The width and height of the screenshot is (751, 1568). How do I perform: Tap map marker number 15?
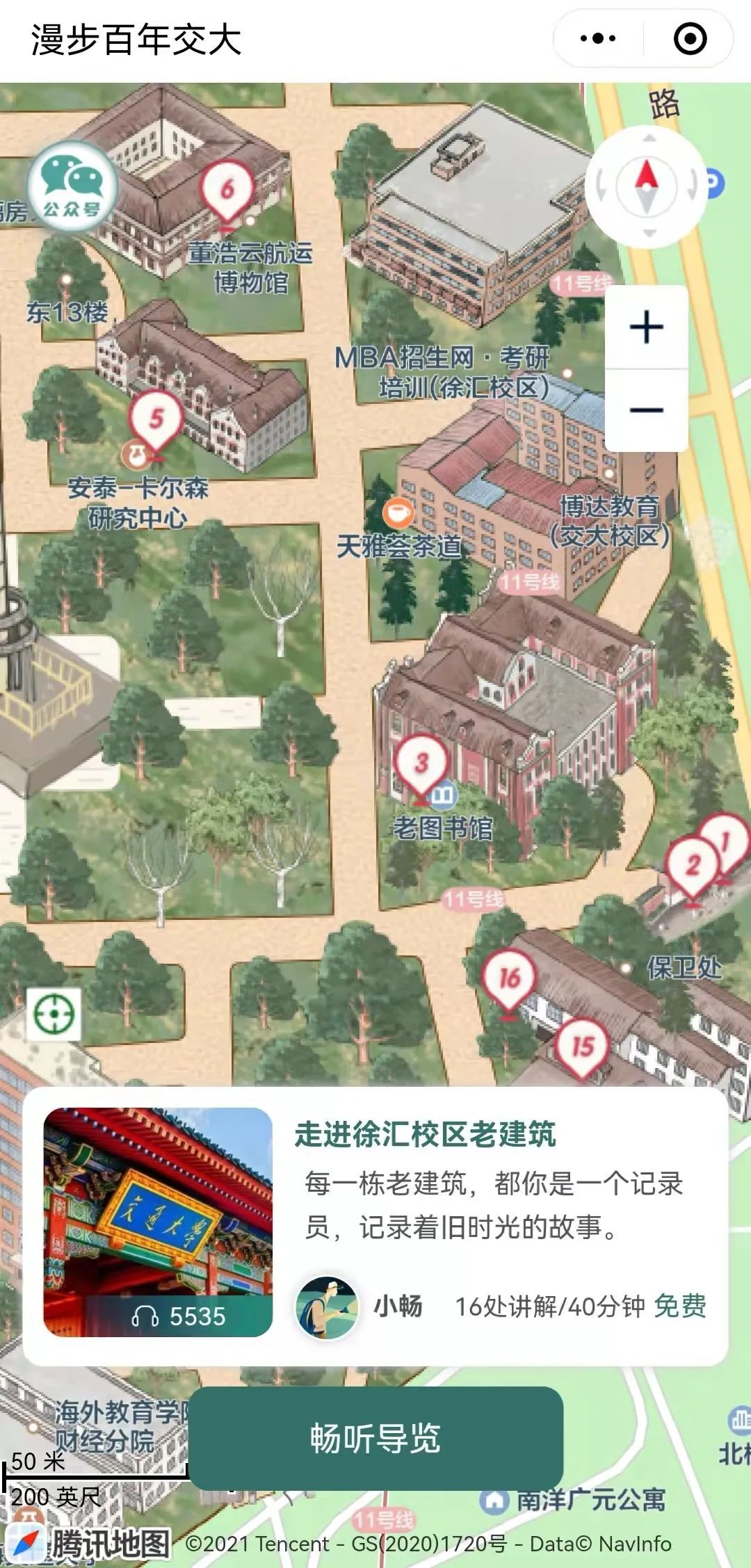tap(583, 1046)
